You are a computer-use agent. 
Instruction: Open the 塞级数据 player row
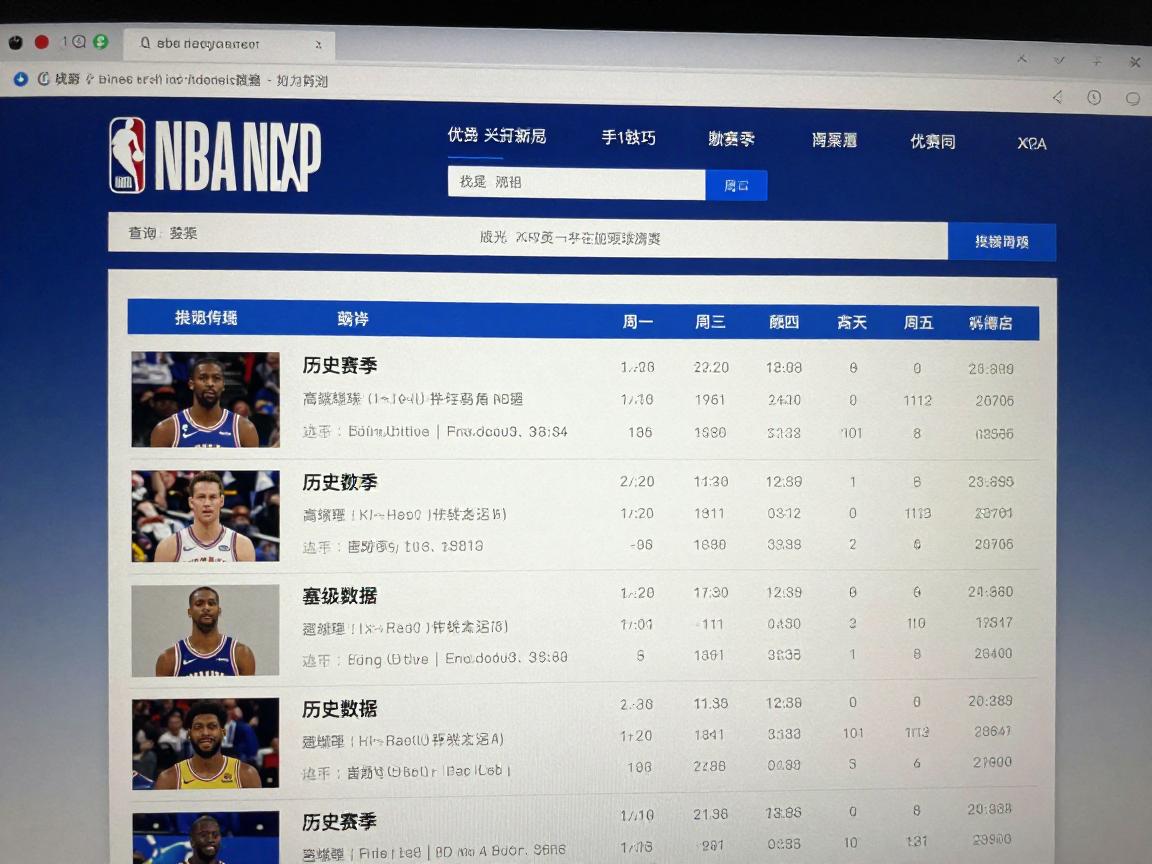[x=340, y=596]
